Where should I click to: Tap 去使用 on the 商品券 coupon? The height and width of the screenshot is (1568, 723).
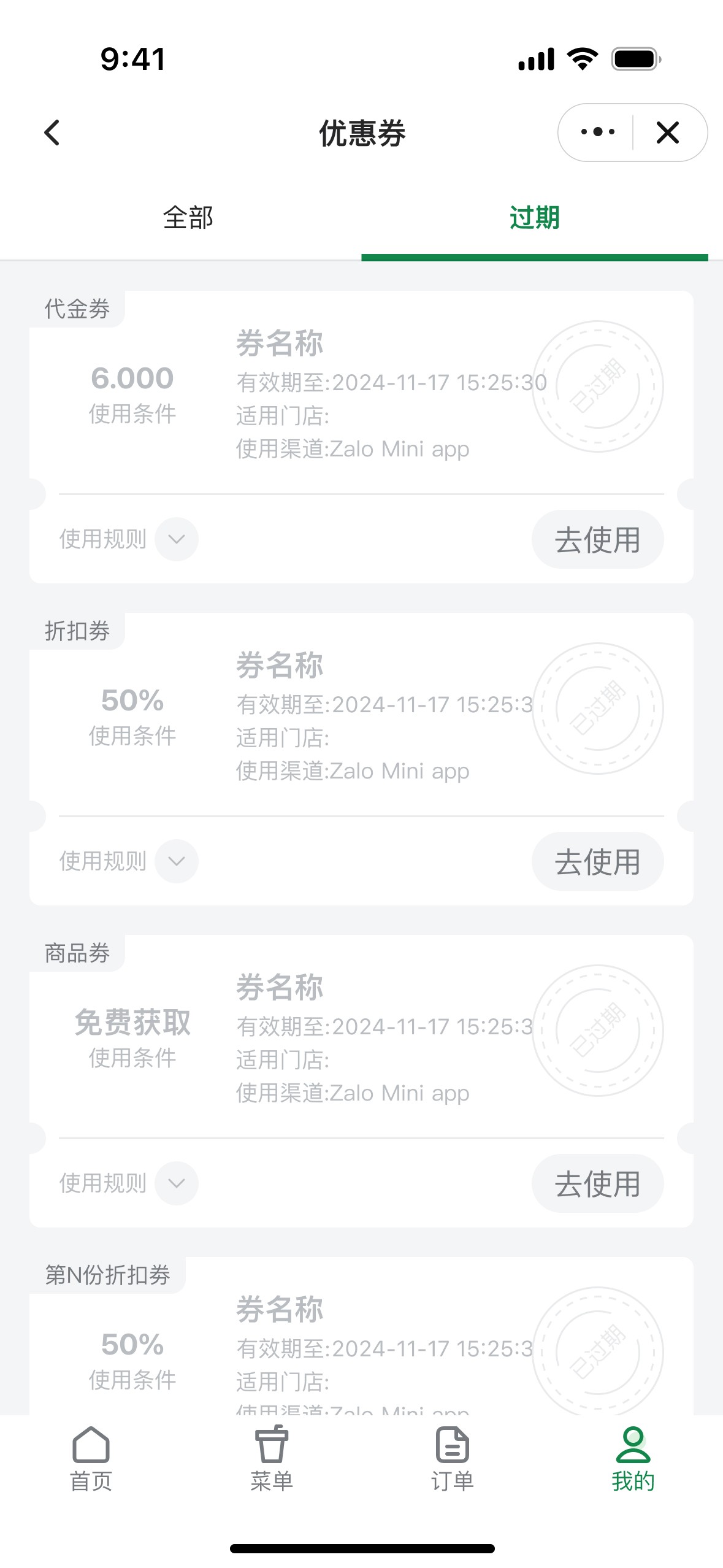coord(597,1183)
